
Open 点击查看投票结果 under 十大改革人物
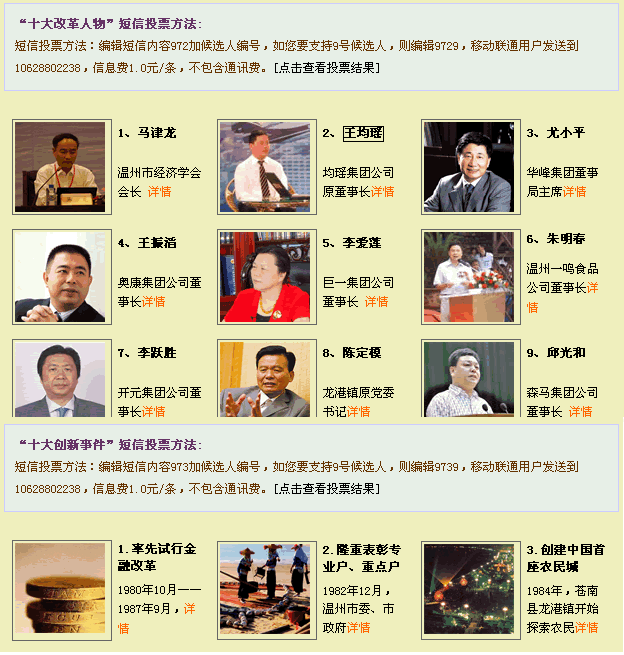coord(326,68)
